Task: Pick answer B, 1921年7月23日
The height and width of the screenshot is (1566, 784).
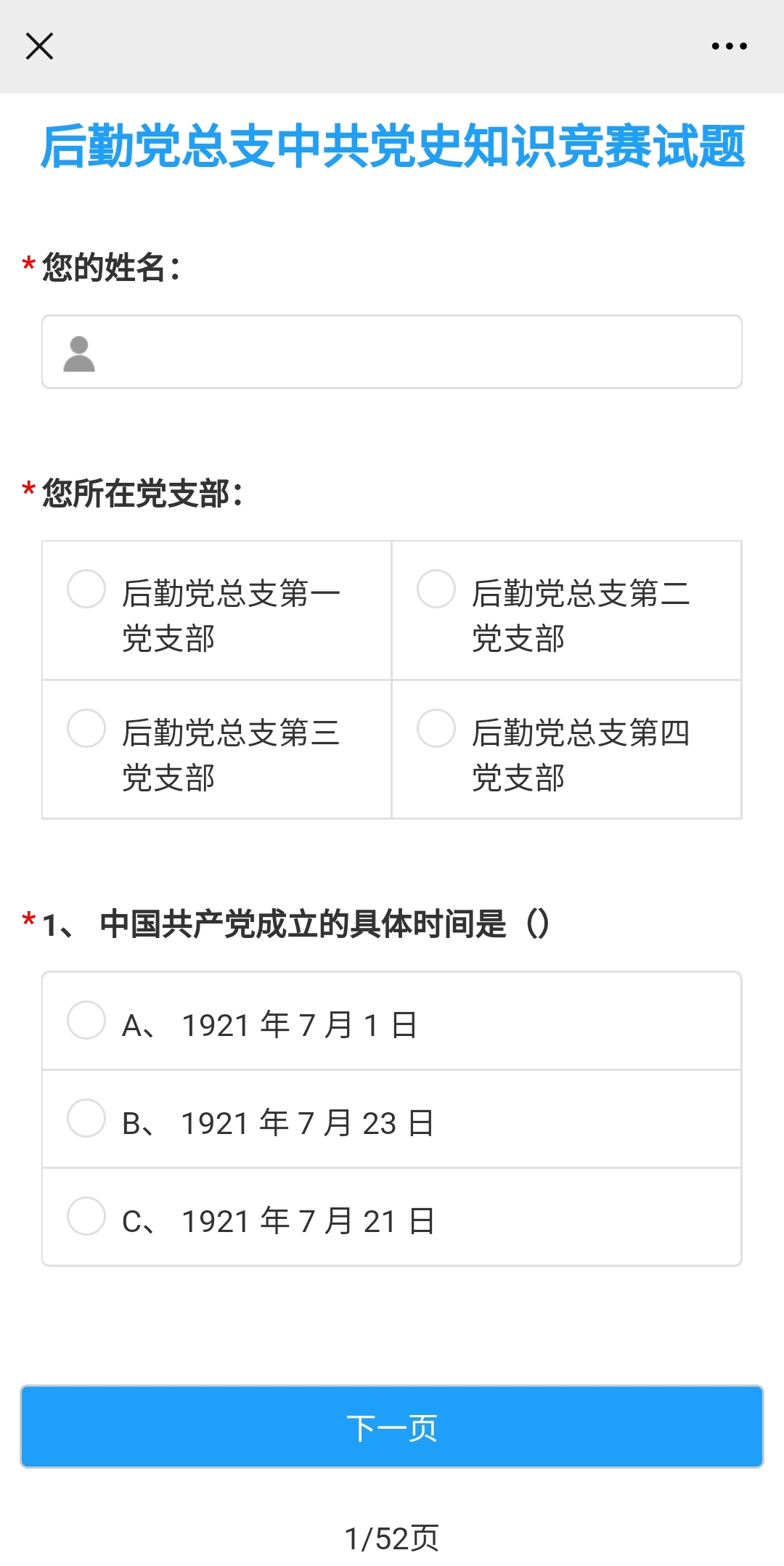Action: pyautogui.click(x=392, y=1119)
